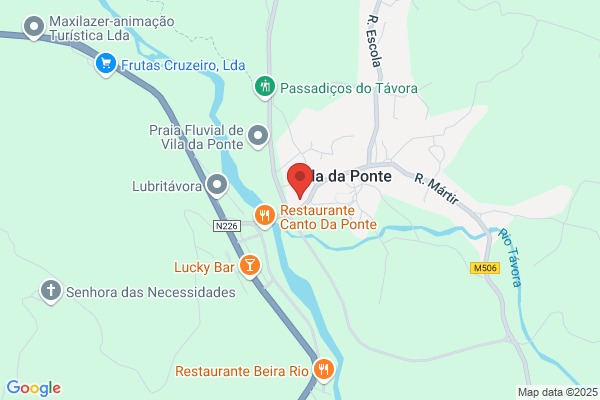
Task: Select the Passadiços do Távora hiking marker
Action: tap(265, 87)
